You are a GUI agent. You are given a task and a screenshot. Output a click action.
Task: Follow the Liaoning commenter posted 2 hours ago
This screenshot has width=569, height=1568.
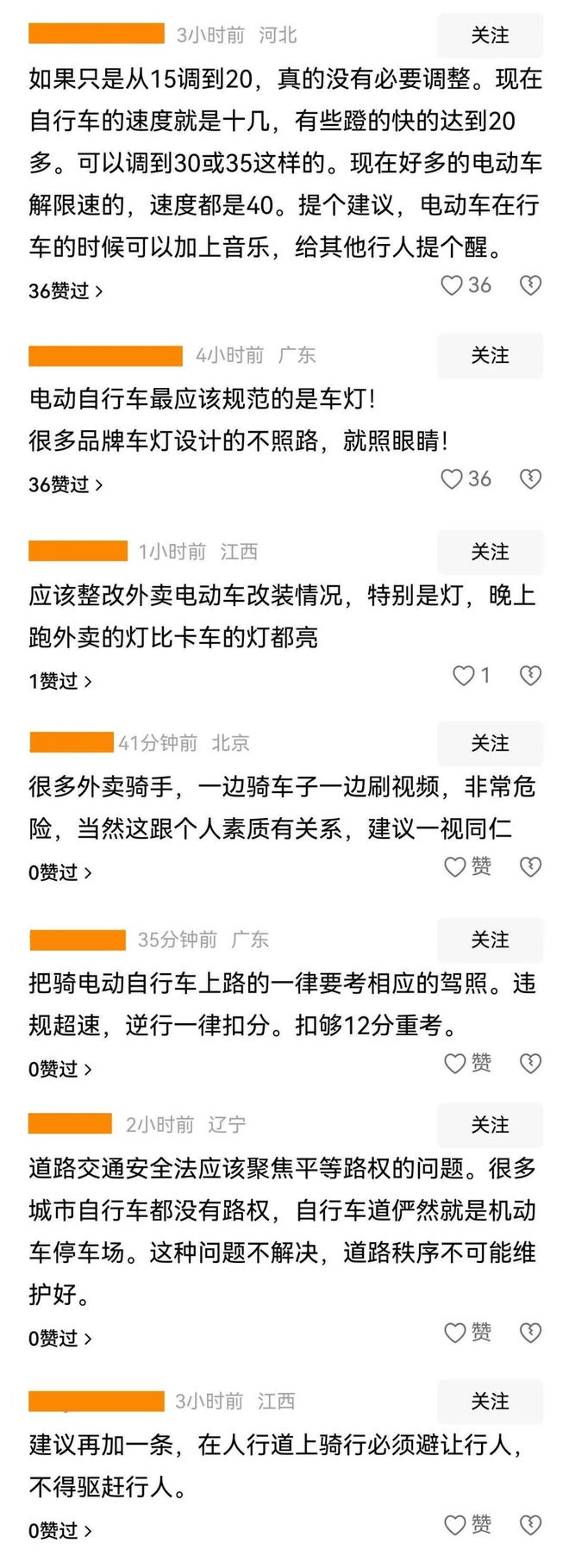point(490,1125)
